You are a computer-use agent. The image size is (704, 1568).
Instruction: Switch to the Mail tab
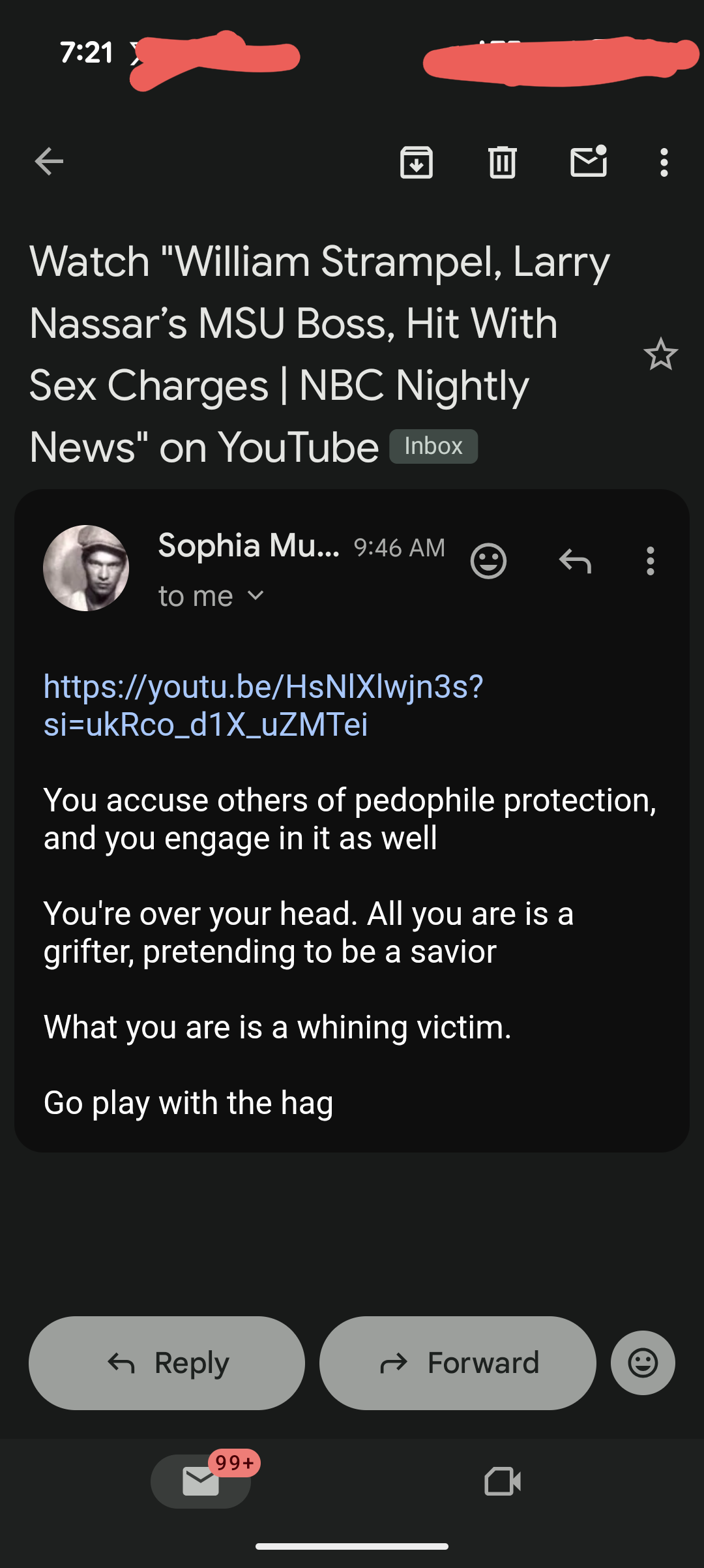pyautogui.click(x=201, y=1481)
